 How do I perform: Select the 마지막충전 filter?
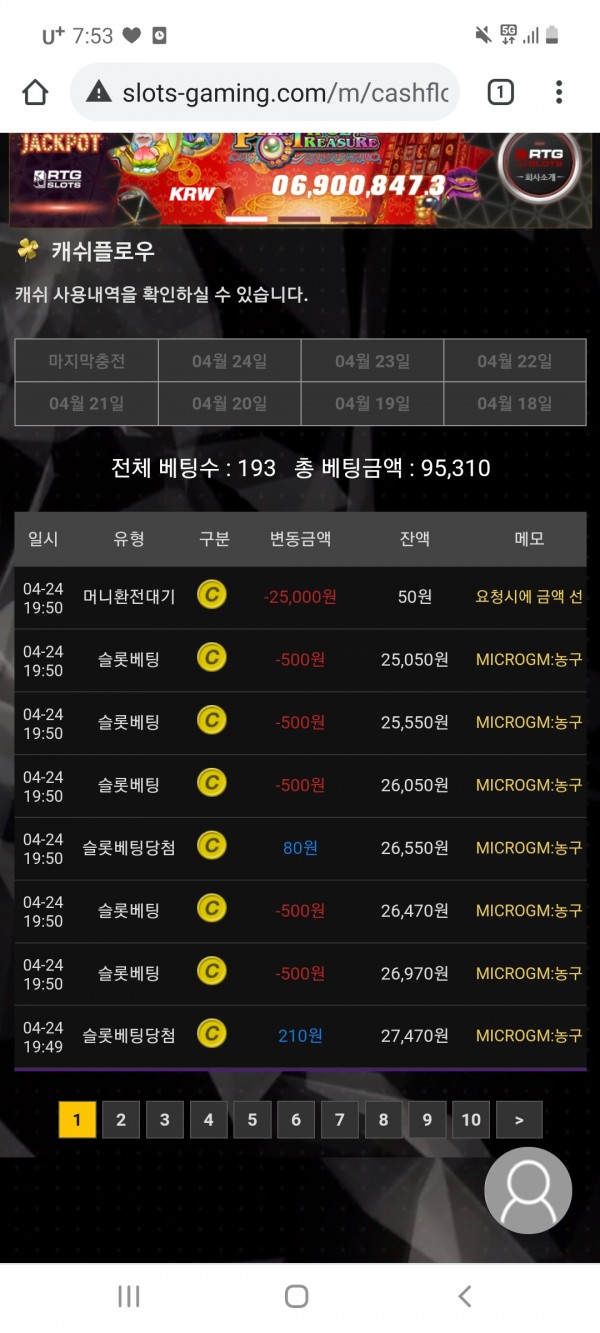(x=87, y=361)
